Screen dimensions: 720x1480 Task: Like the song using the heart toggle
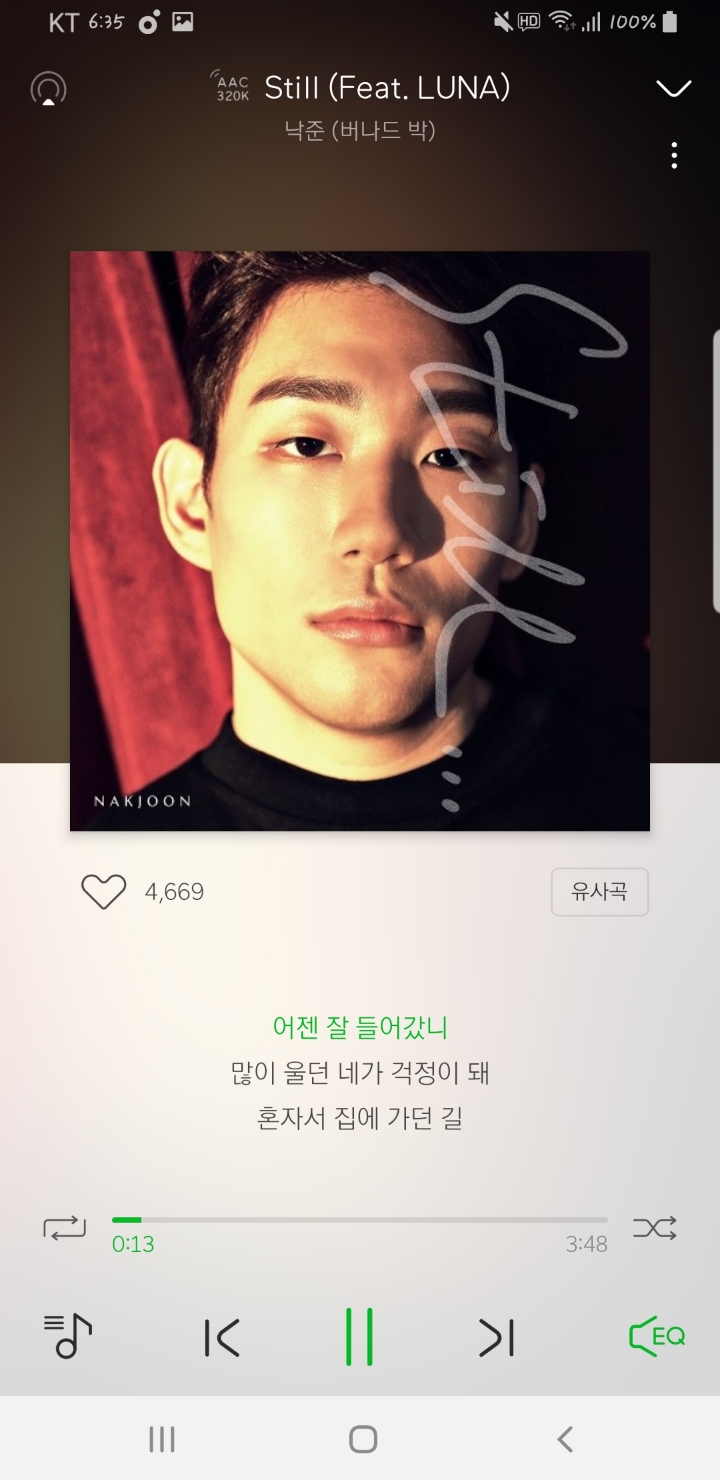[103, 891]
